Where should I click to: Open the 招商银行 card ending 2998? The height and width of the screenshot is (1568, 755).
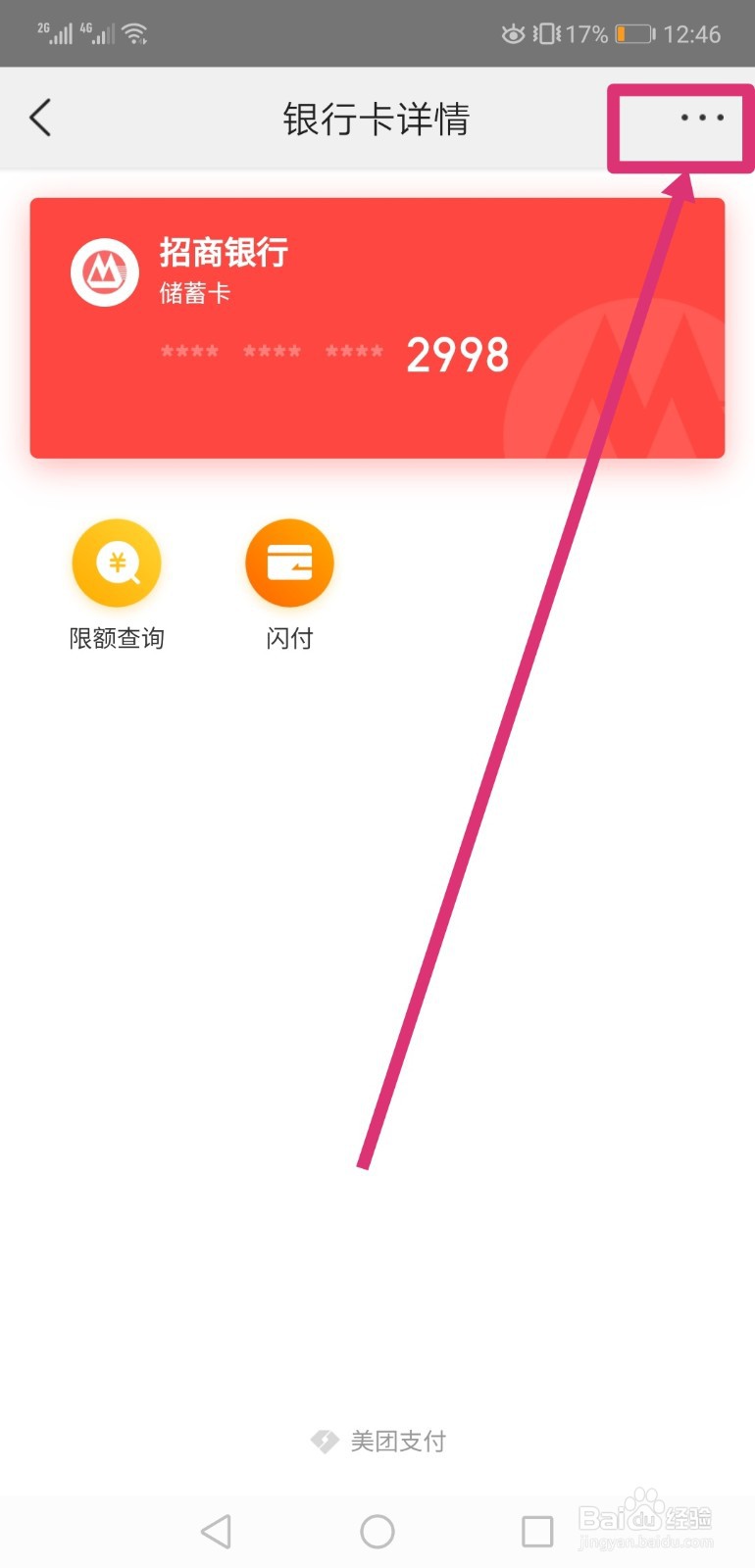click(x=377, y=328)
